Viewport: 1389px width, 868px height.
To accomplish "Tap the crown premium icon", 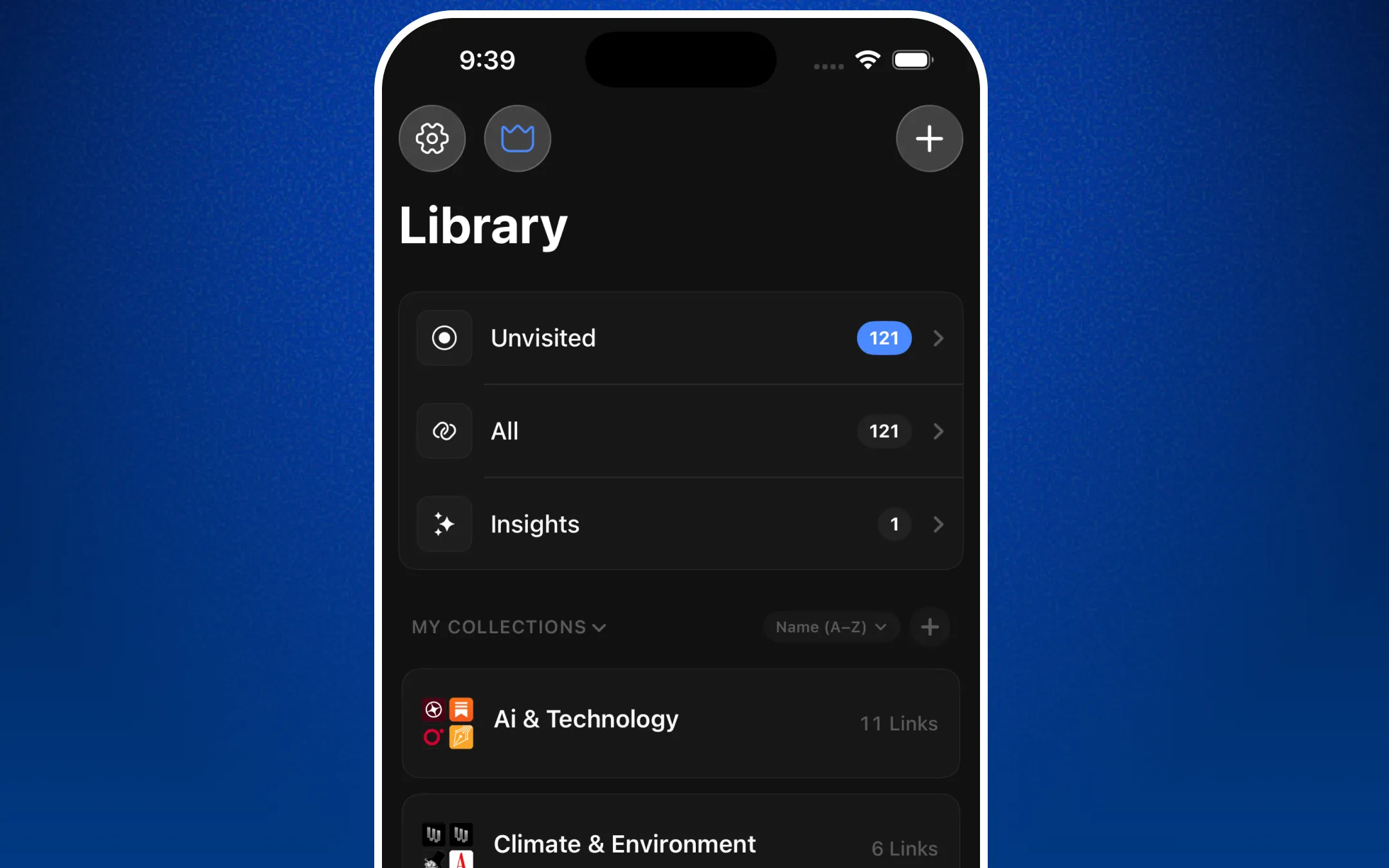I will click(x=517, y=138).
